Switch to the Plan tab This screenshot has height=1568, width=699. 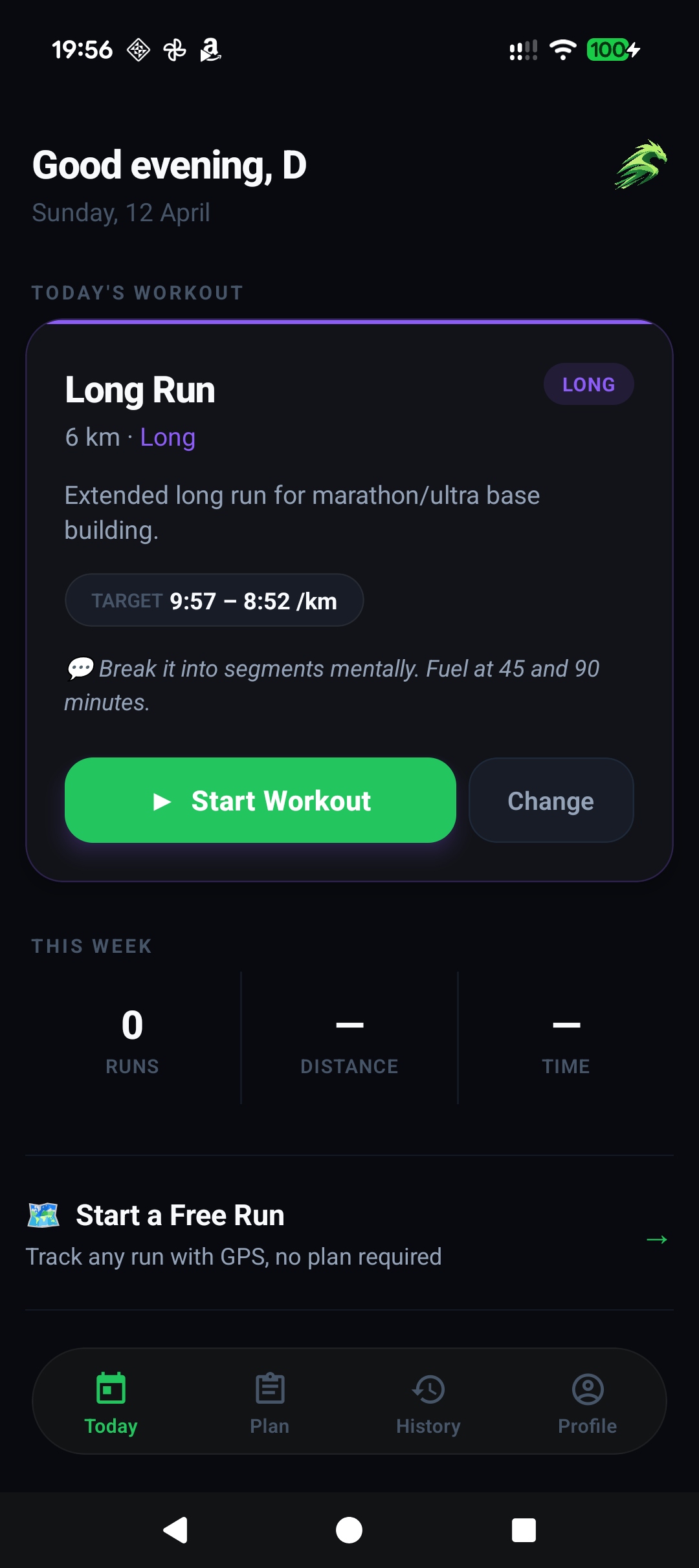(270, 1402)
